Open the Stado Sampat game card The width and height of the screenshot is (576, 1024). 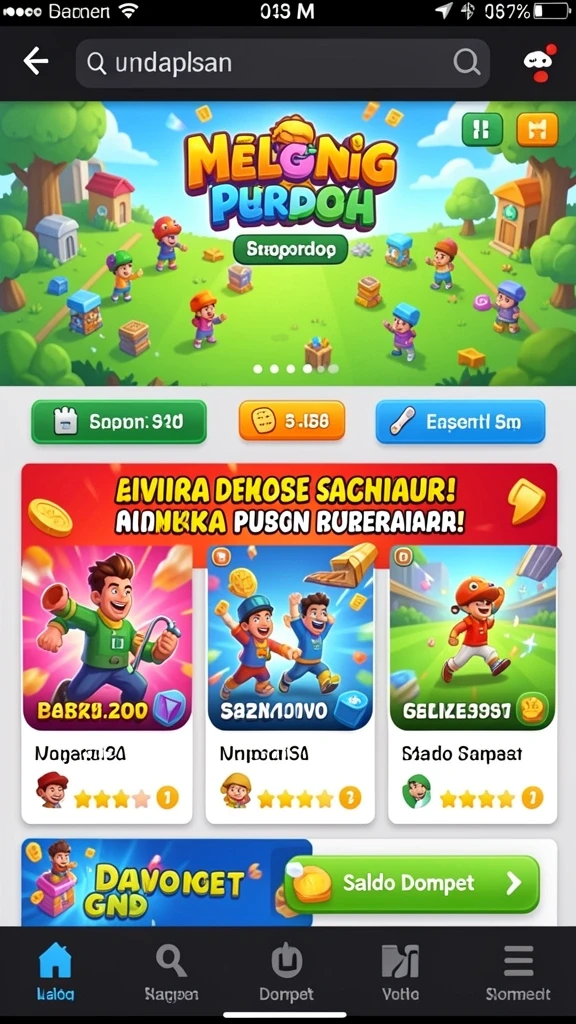pos(472,684)
